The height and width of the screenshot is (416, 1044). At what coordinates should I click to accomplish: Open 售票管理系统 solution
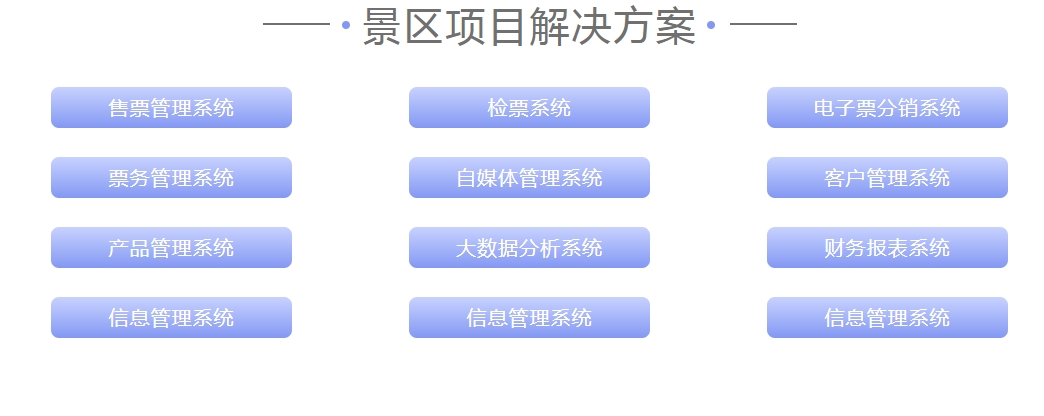(x=171, y=108)
